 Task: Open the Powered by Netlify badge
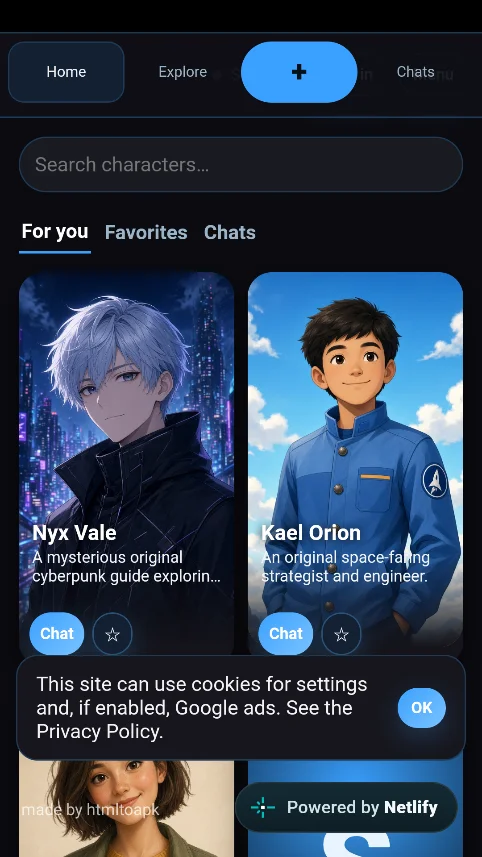click(x=346, y=807)
